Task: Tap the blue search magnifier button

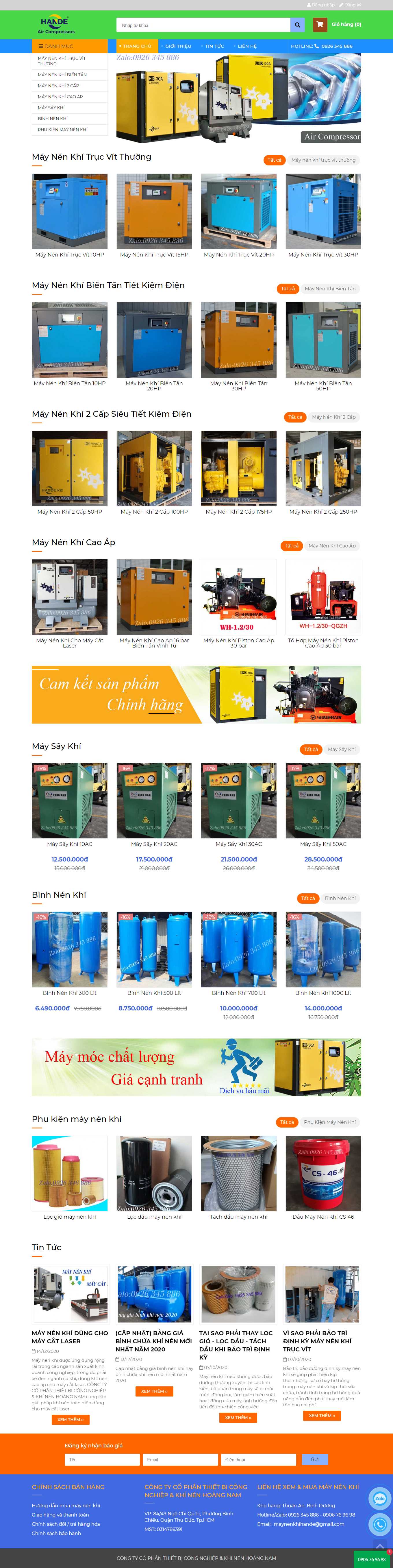Action: click(x=297, y=25)
